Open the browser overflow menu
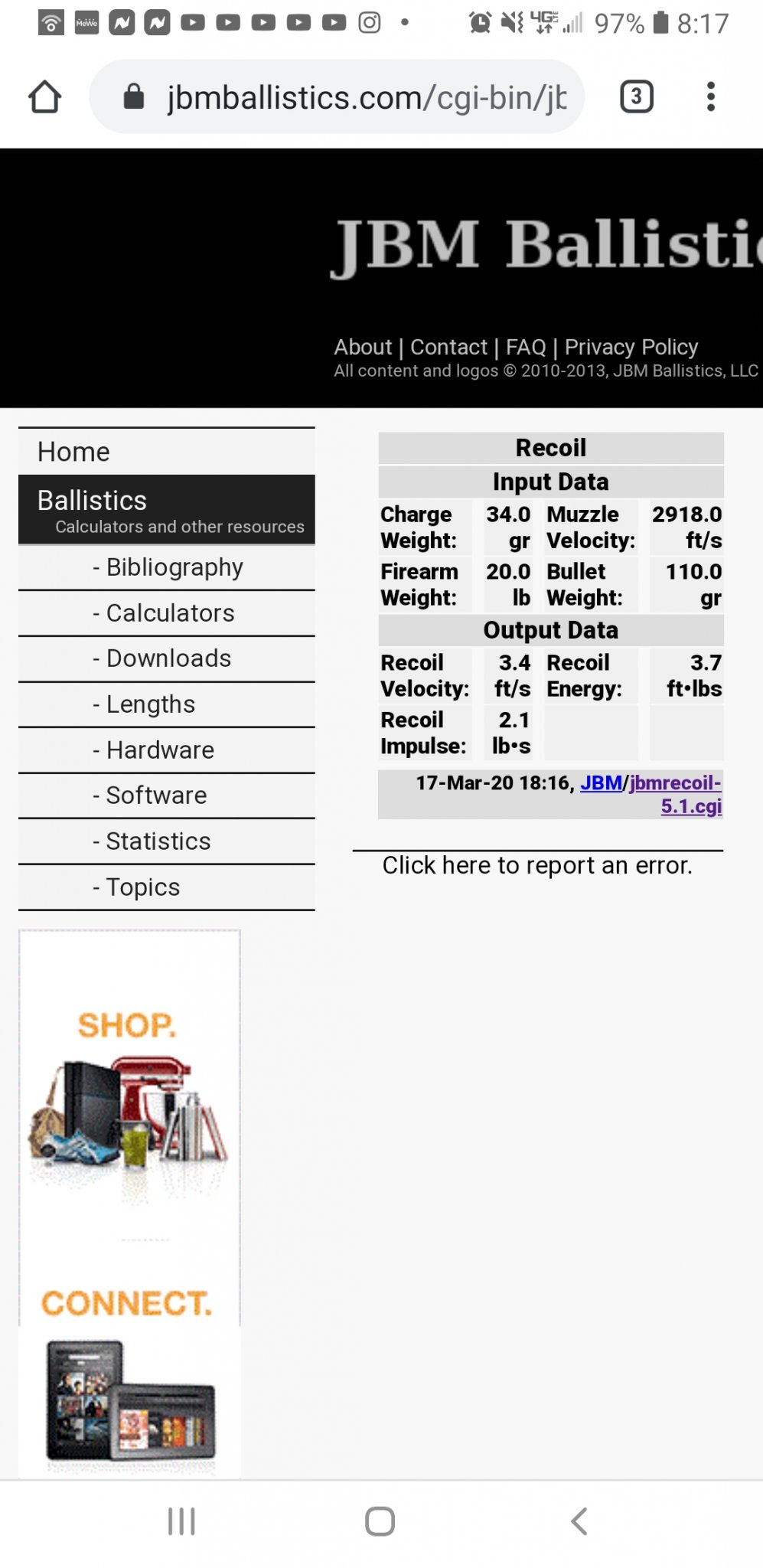The height and width of the screenshot is (1568, 763). pyautogui.click(x=711, y=97)
